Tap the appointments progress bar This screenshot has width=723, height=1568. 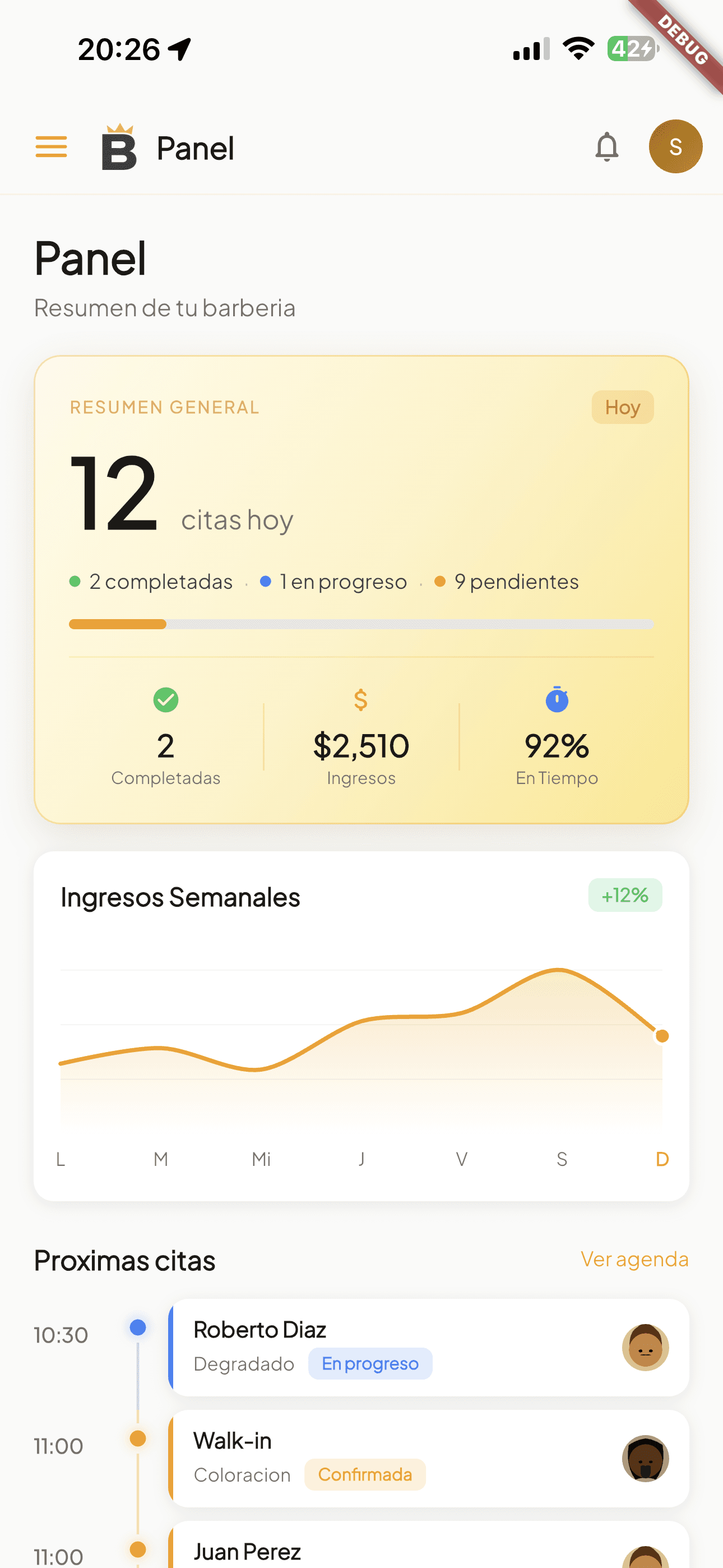point(361,624)
